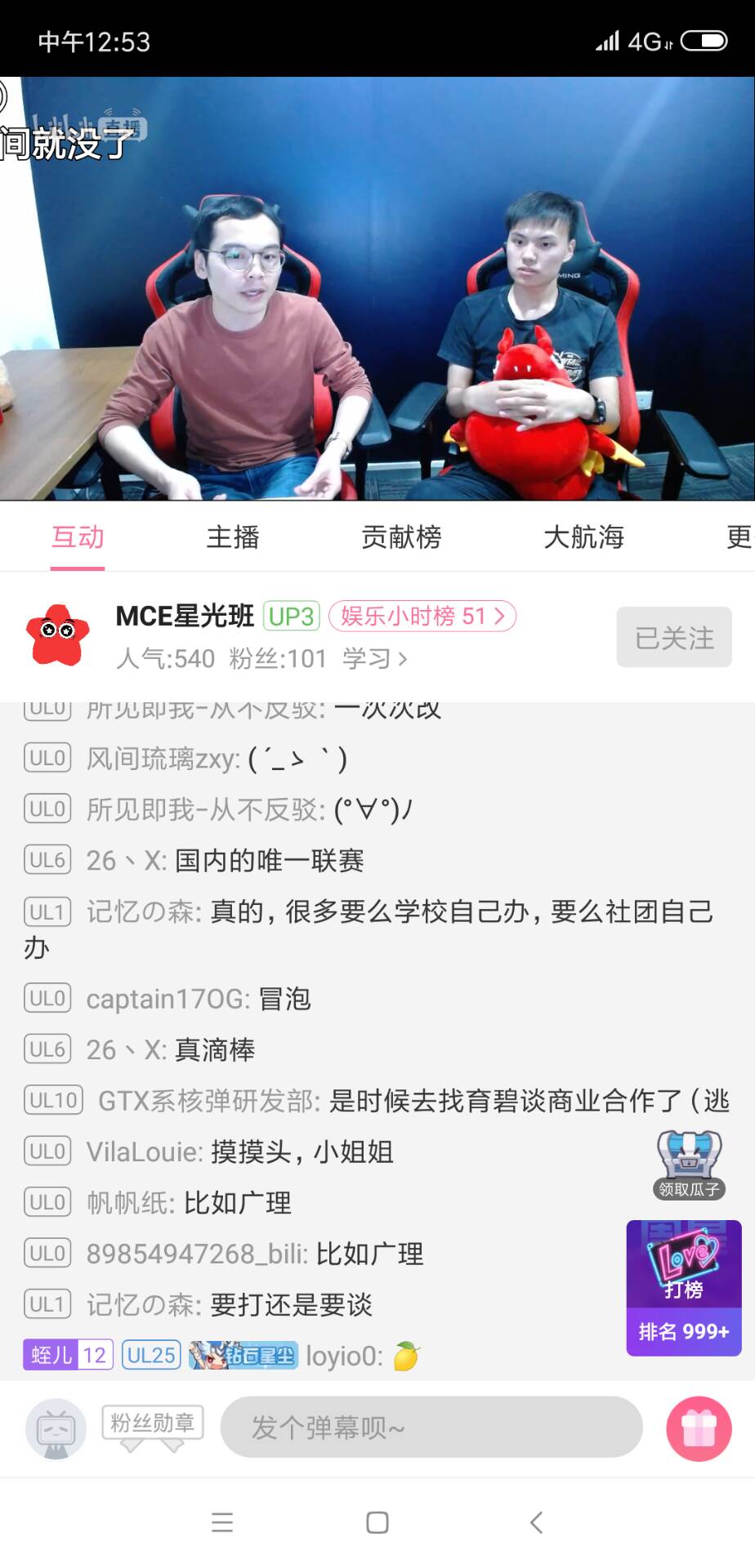Open the 娱乐小时榜 51 ranking chip
This screenshot has height=1568, width=755.
coord(422,616)
